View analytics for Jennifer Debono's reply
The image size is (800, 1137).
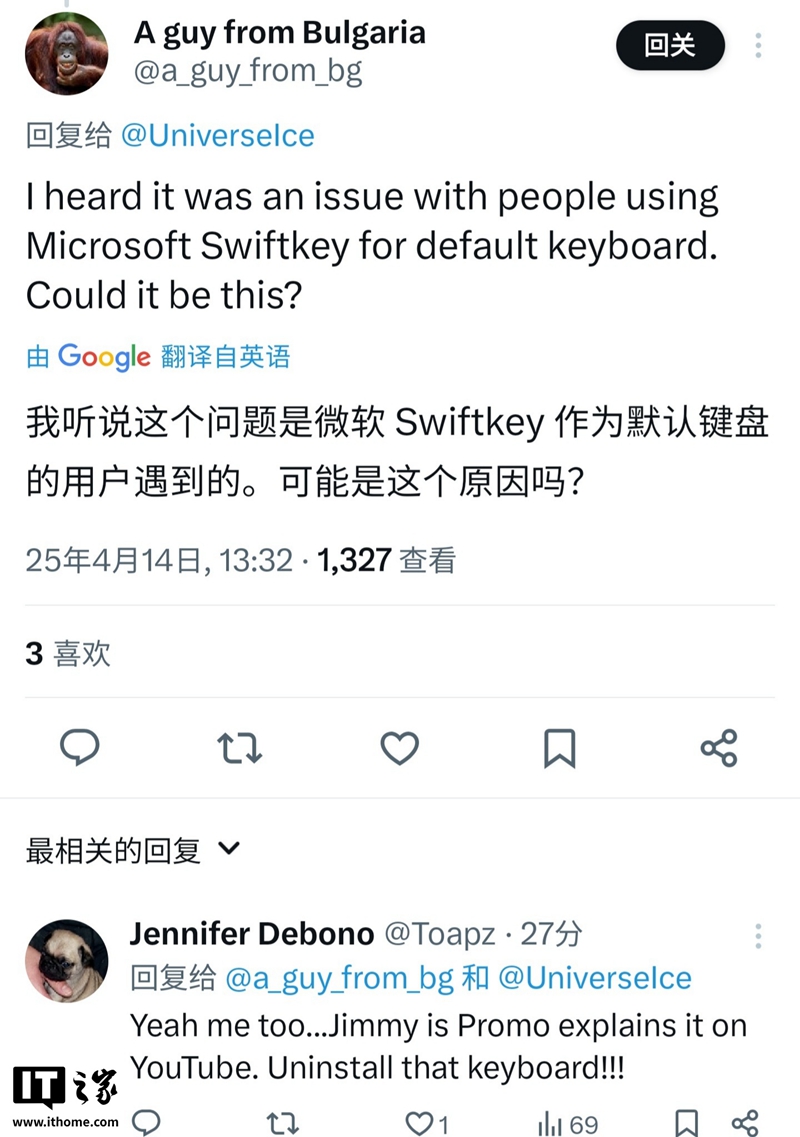551,1121
